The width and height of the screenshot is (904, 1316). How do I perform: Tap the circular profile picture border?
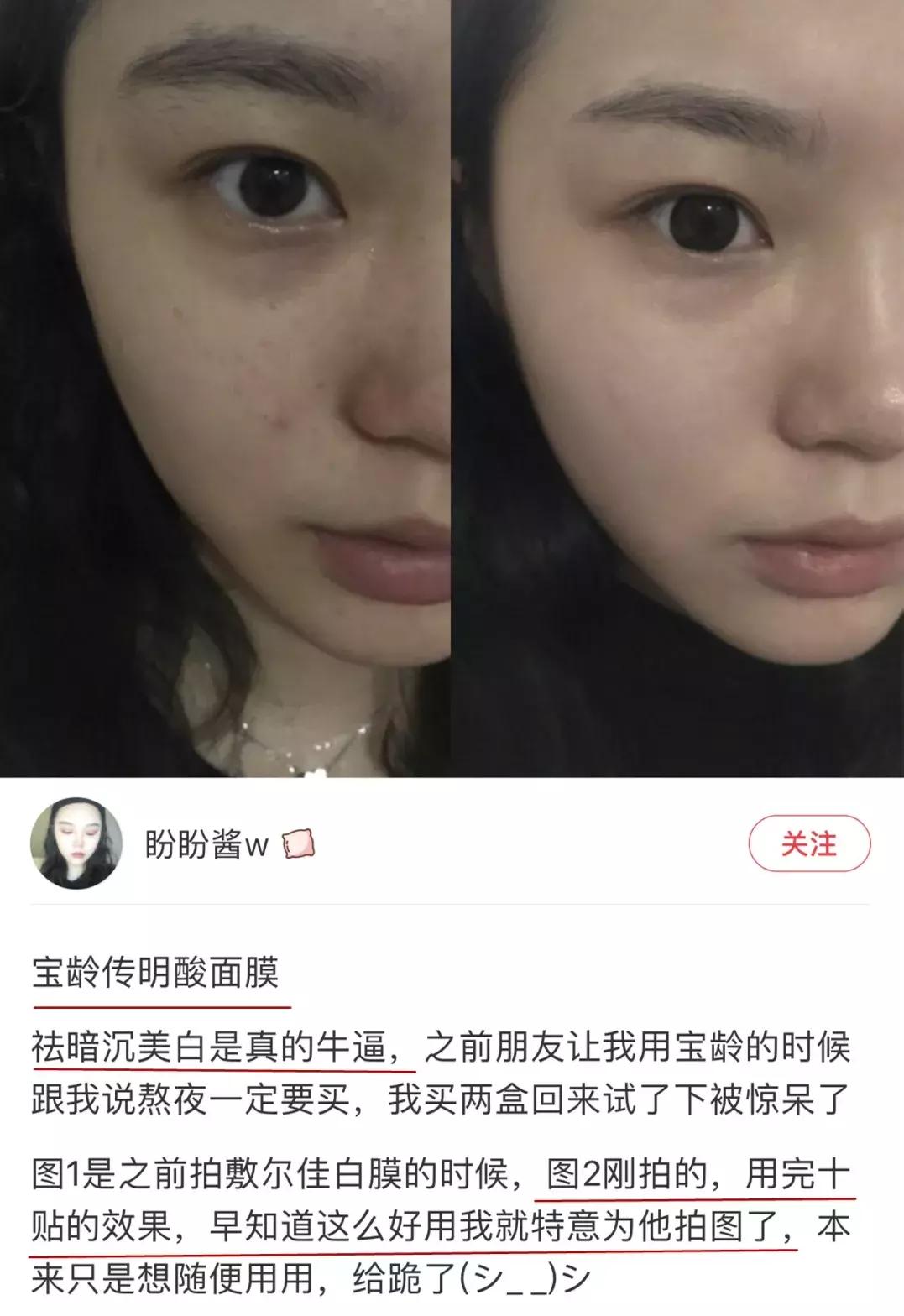(x=76, y=843)
